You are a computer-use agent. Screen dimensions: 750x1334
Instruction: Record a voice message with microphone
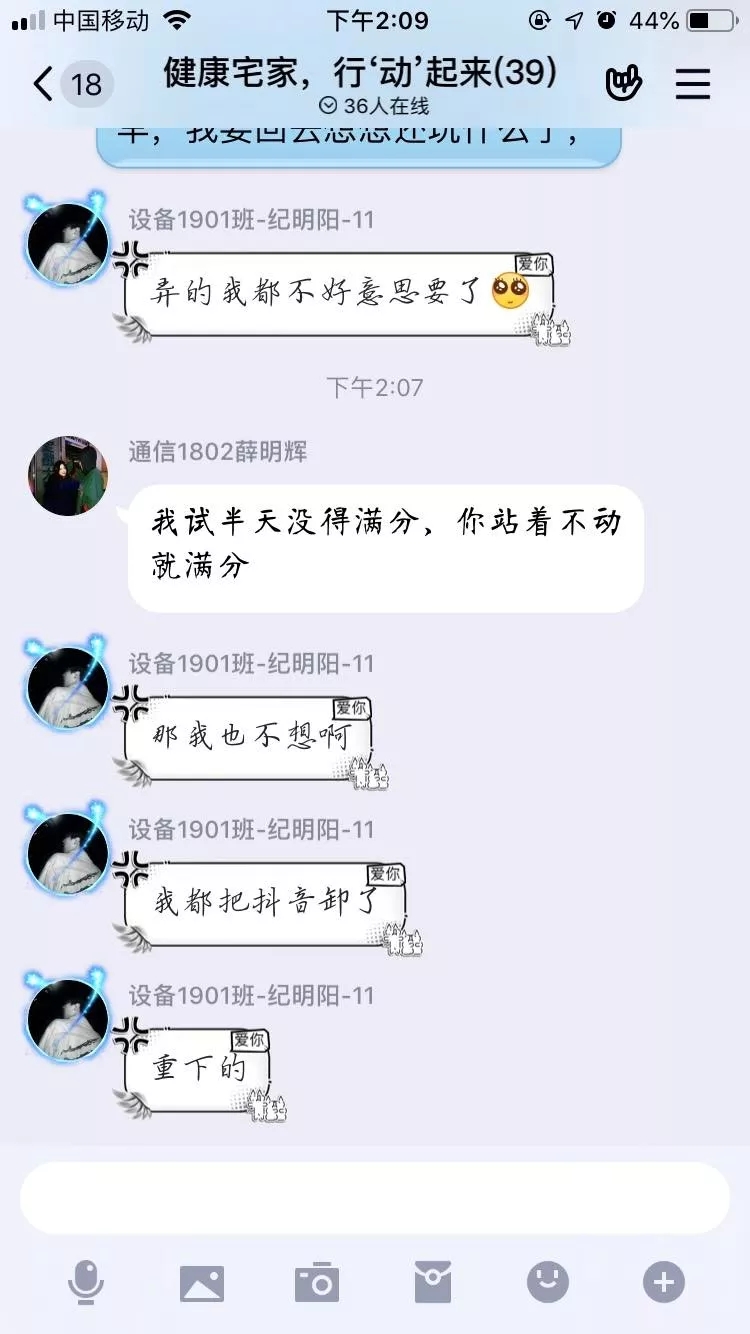pos(86,1282)
